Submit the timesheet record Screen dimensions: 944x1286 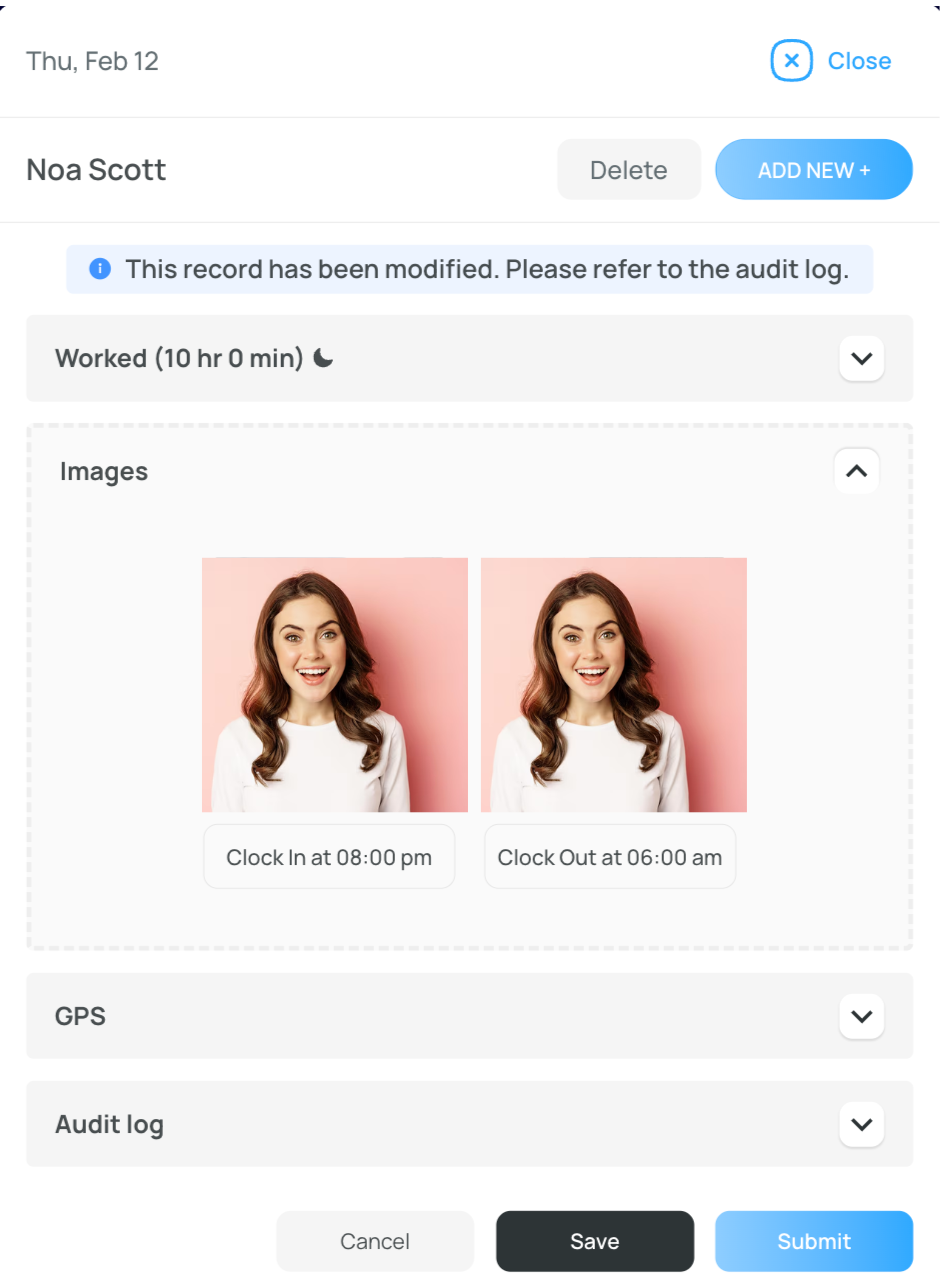click(813, 1241)
